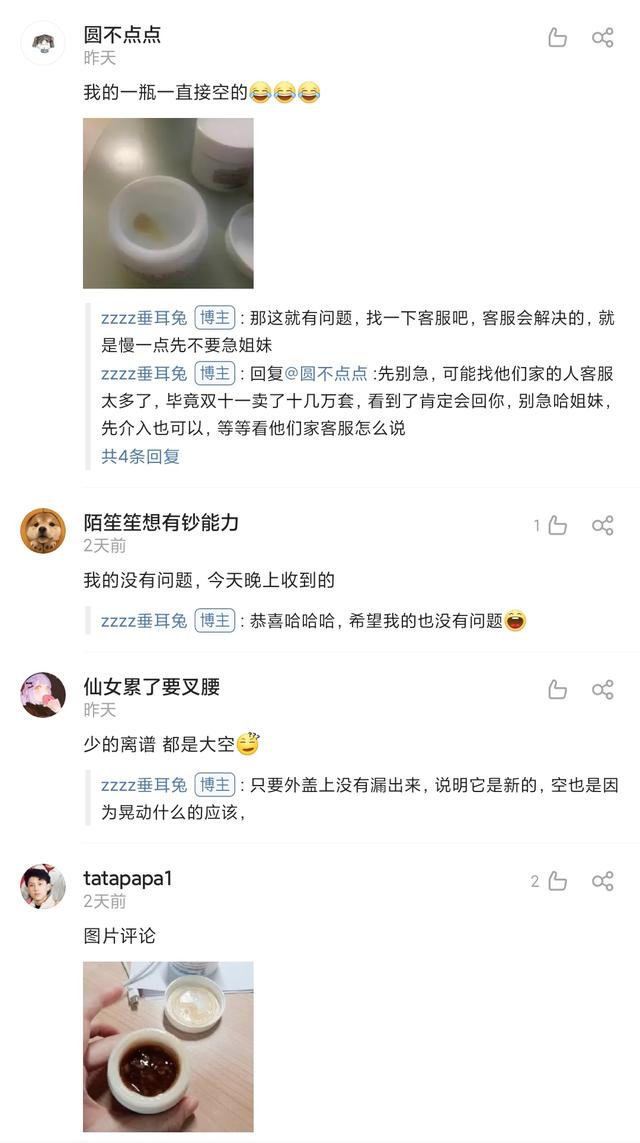Screen dimensions: 640x1143
Task: Open 陌笙笙想有钞能力's profile avatar
Action: point(43,531)
